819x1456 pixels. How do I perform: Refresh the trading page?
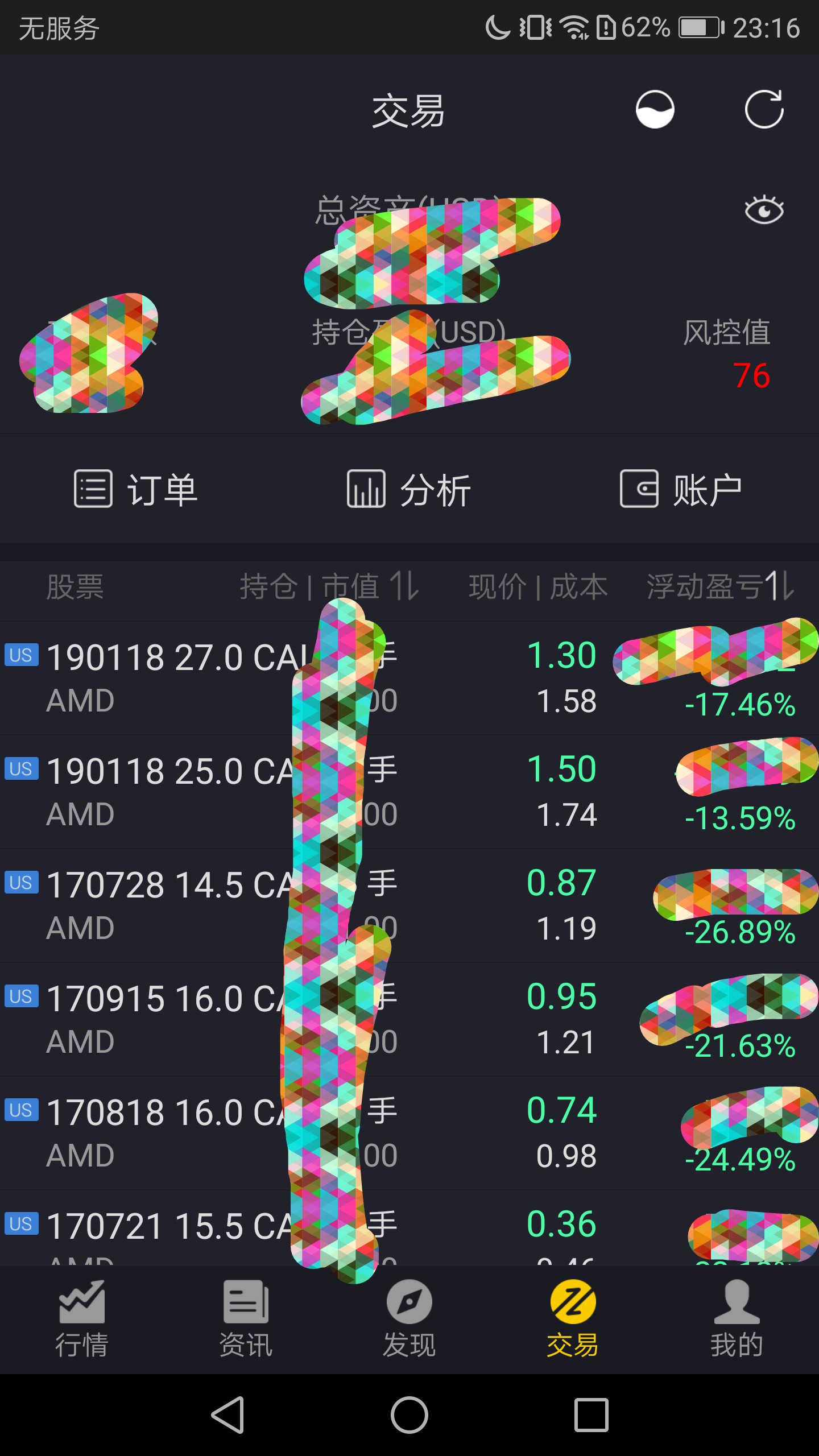pos(764,109)
